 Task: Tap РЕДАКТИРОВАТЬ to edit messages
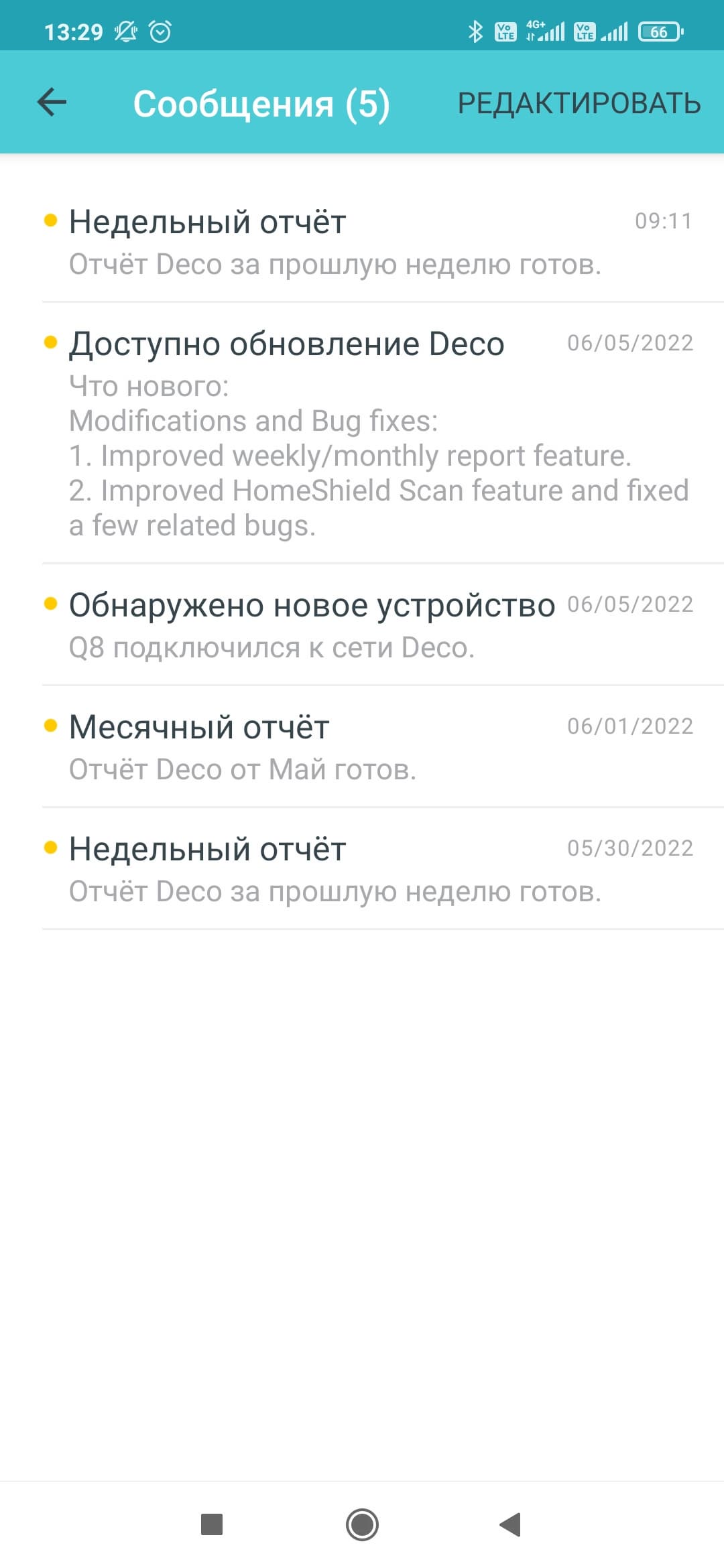(x=579, y=103)
